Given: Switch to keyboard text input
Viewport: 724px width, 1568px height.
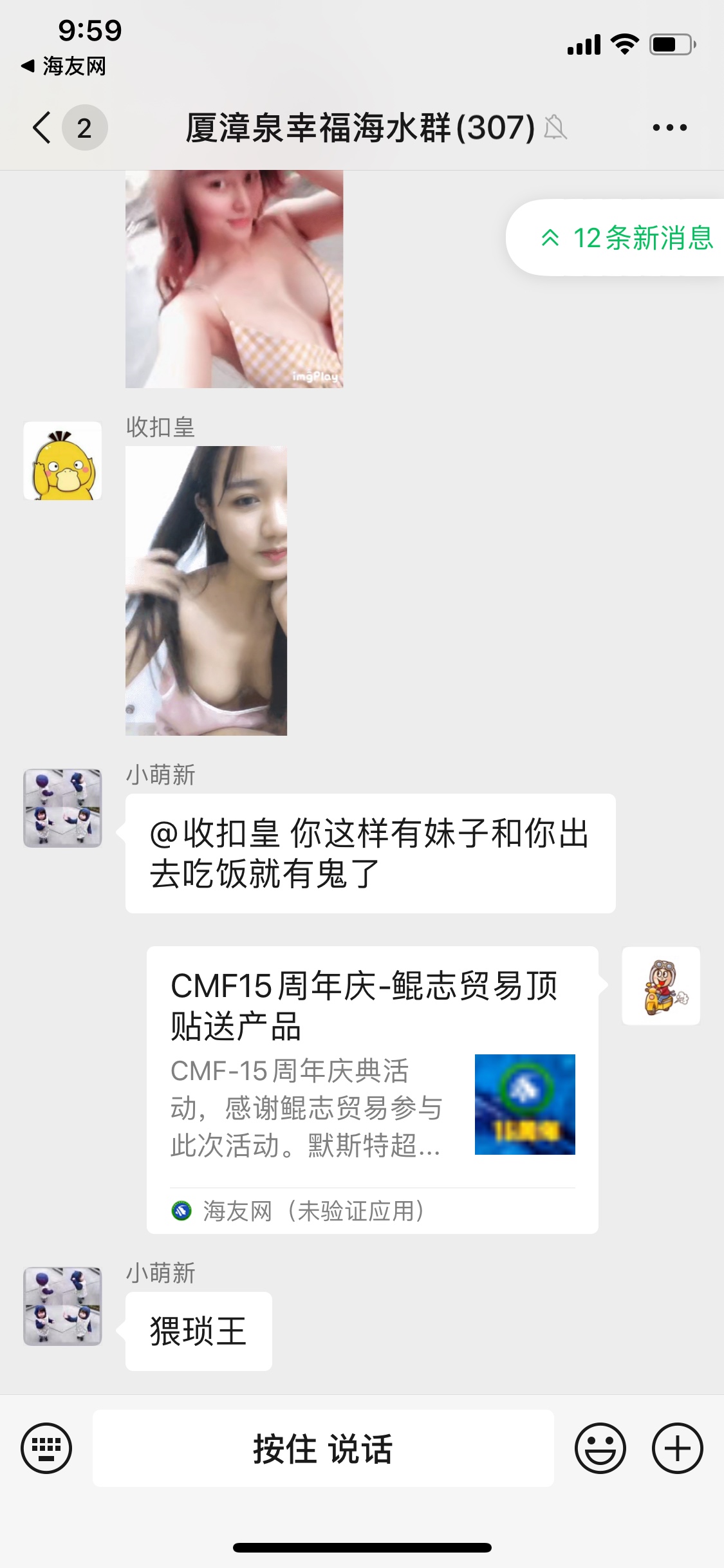Looking at the screenshot, I should (46, 1448).
